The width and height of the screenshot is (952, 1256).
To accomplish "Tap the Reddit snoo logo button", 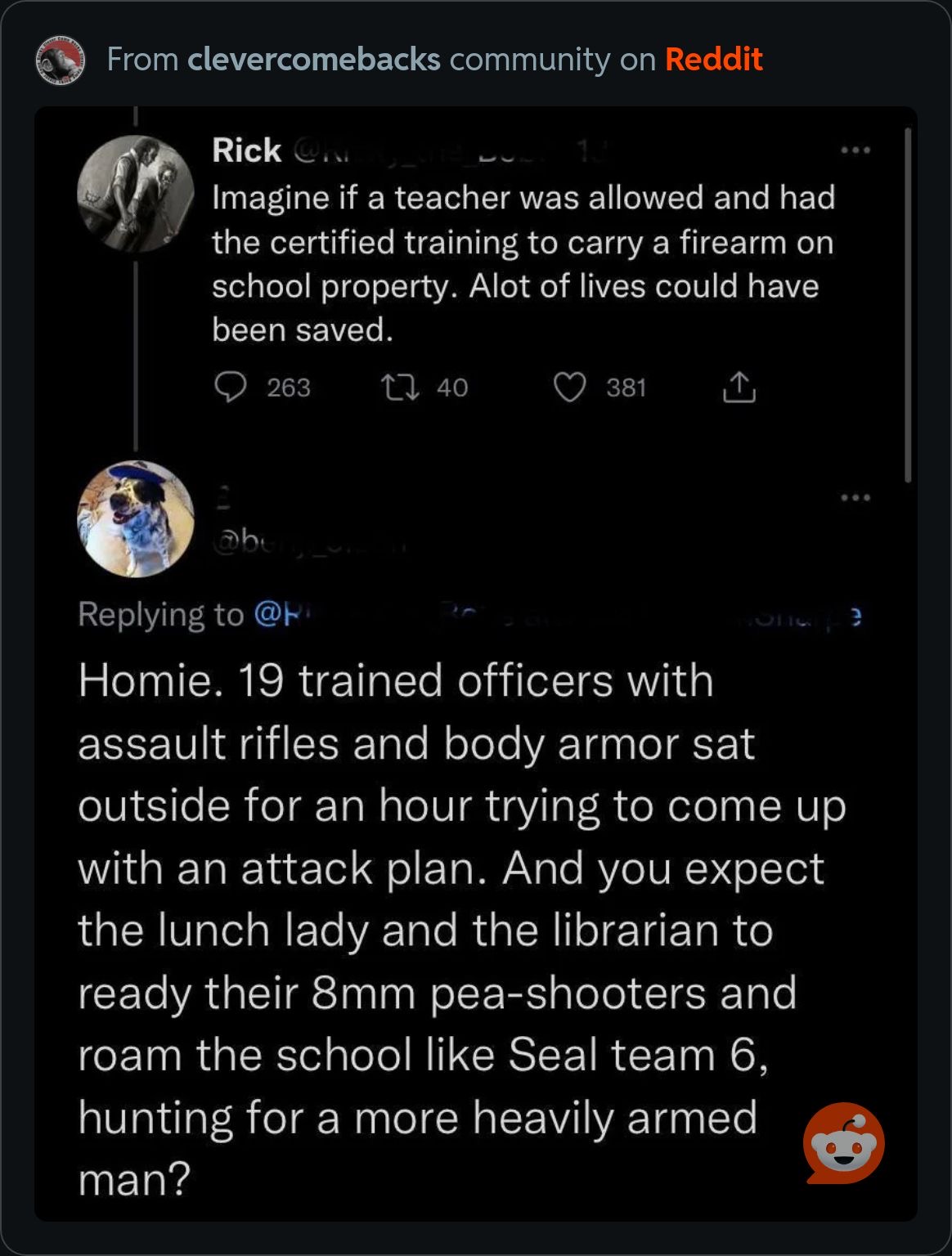I will tap(844, 1142).
